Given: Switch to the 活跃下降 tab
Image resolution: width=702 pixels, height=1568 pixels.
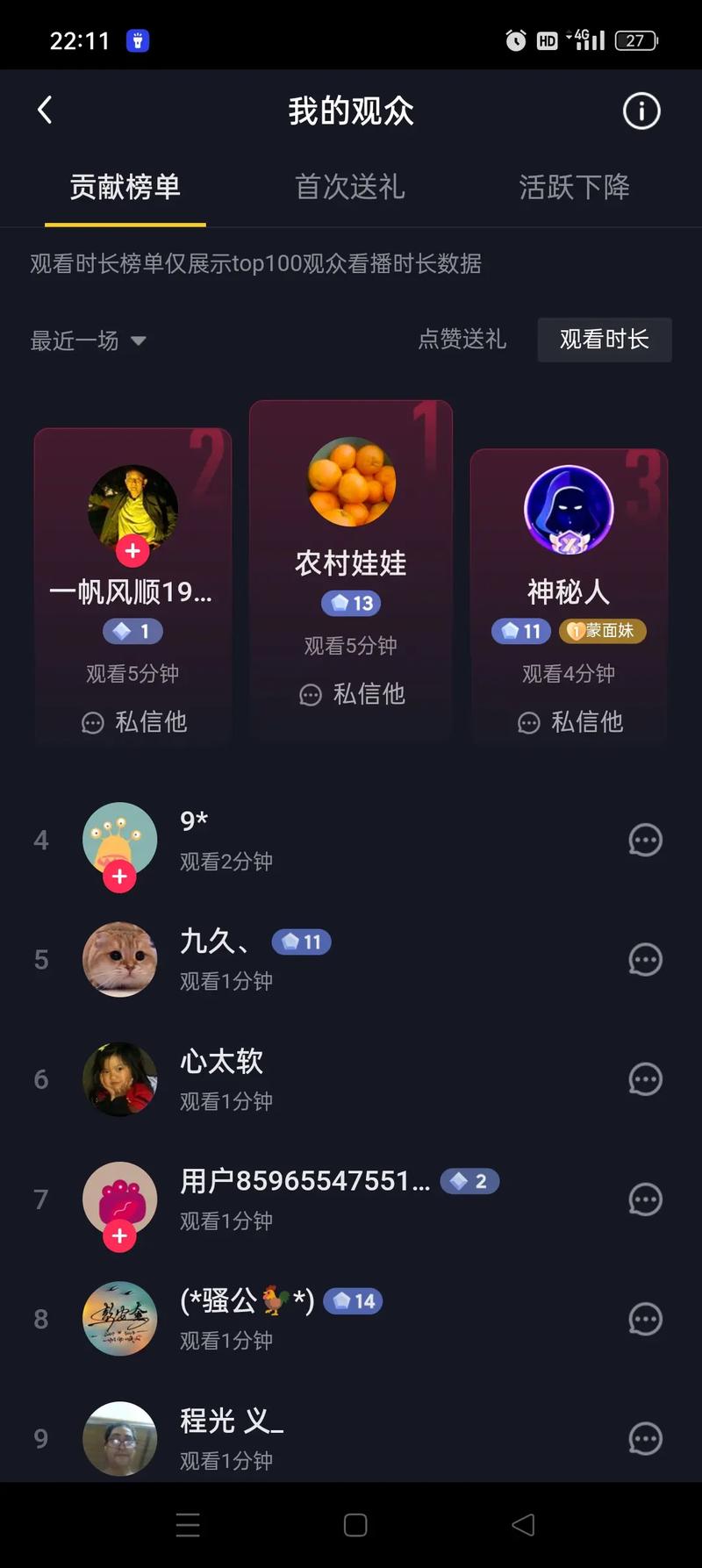Looking at the screenshot, I should (574, 187).
